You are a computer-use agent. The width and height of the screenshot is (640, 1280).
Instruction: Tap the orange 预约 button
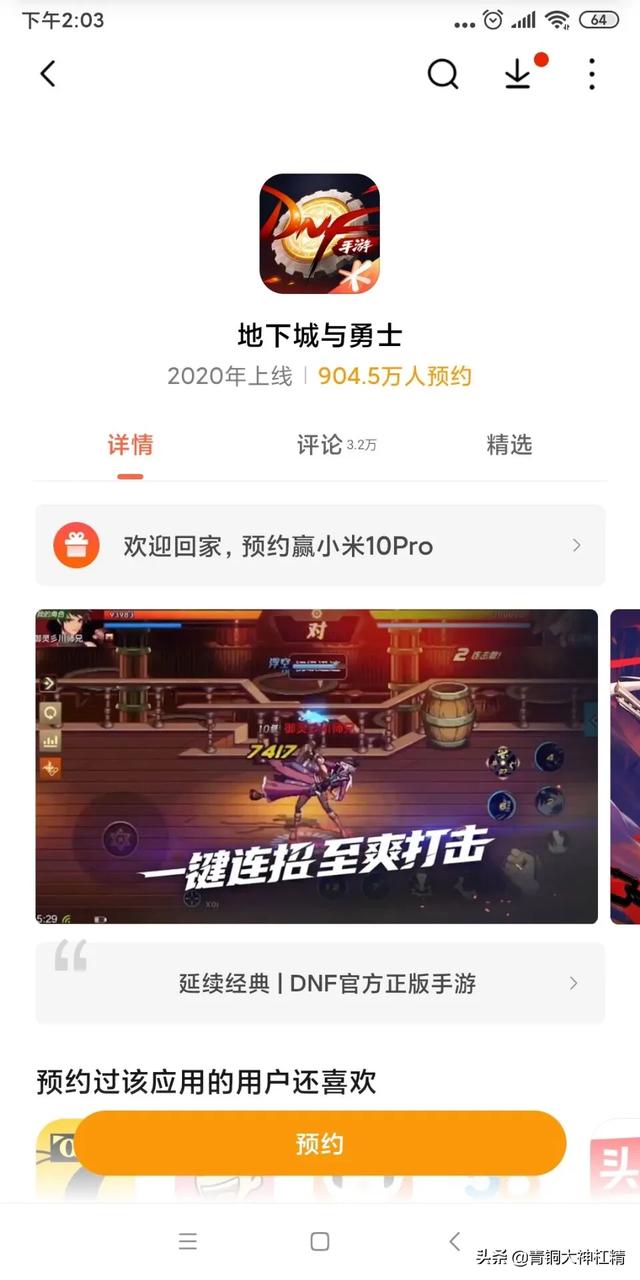(320, 1144)
